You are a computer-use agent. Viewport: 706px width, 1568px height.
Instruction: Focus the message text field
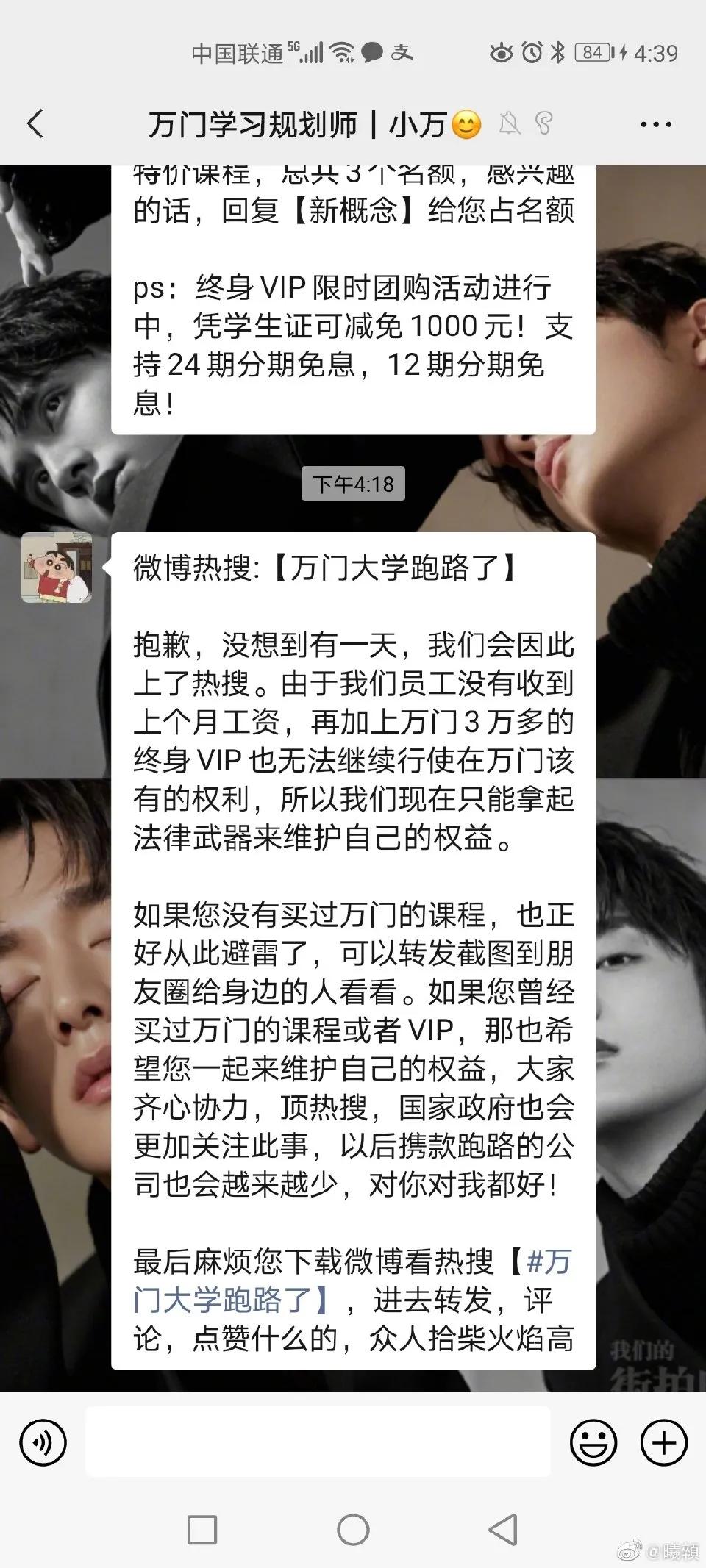(x=318, y=1442)
